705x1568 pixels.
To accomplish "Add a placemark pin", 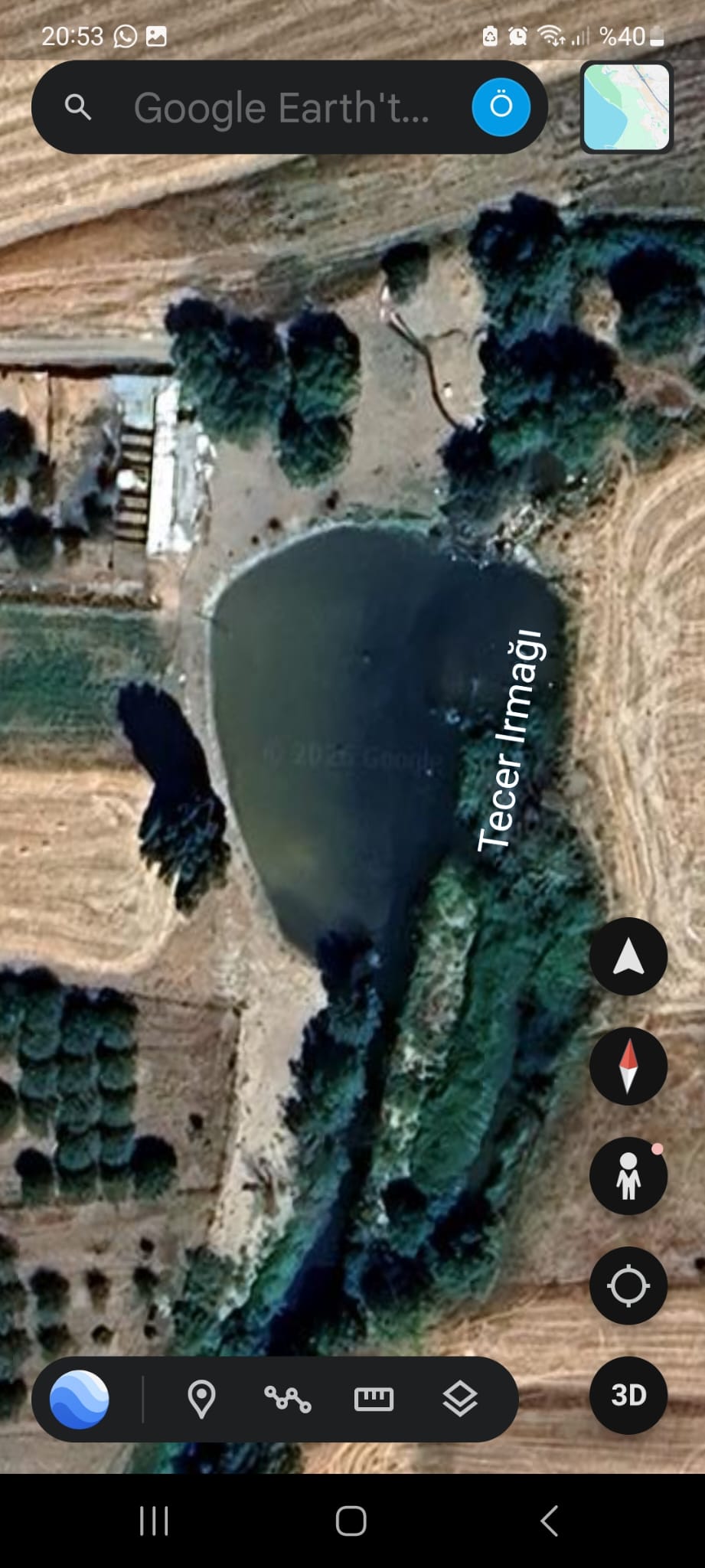I will pos(201,1399).
